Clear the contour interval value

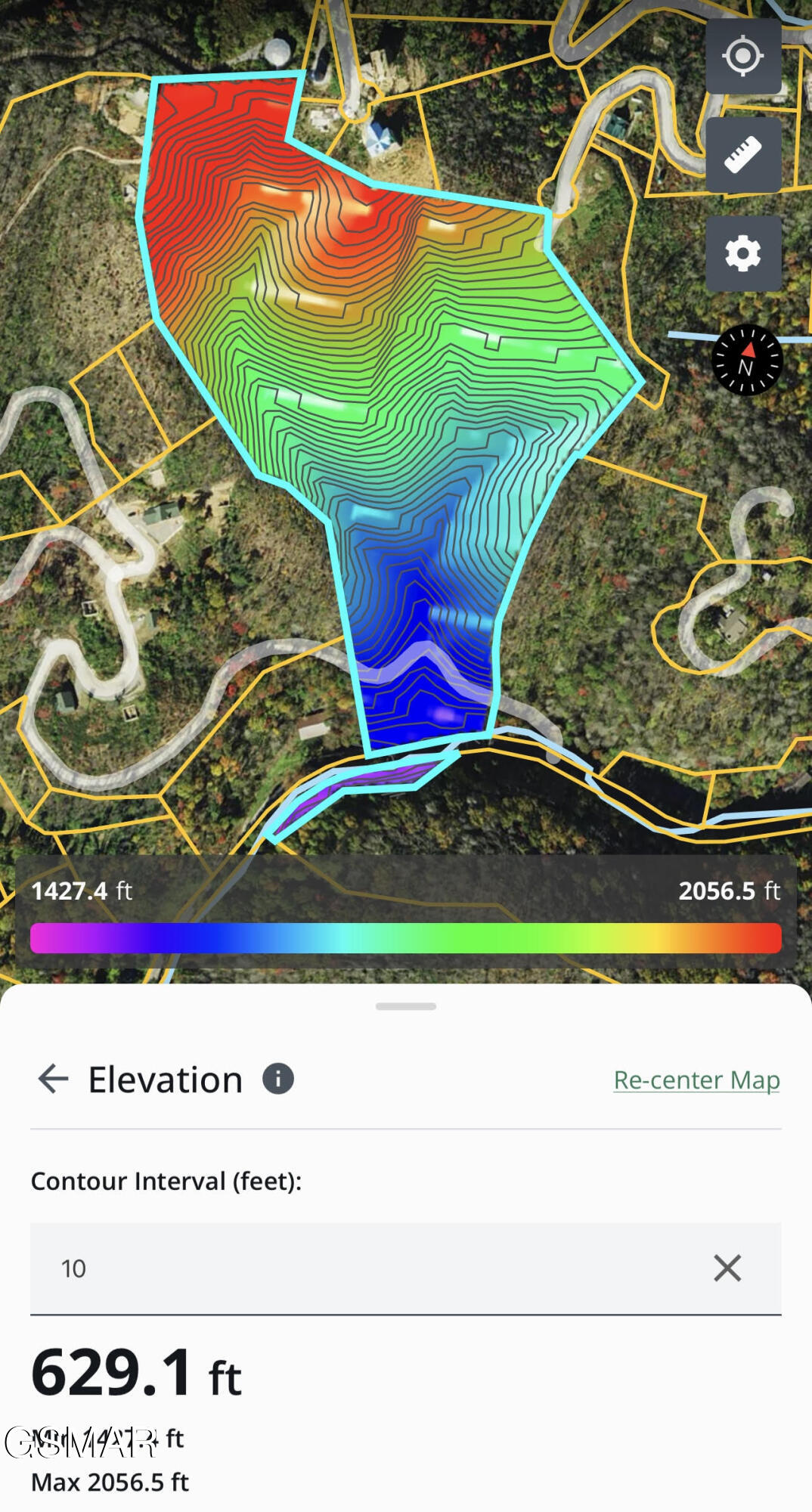click(727, 1268)
